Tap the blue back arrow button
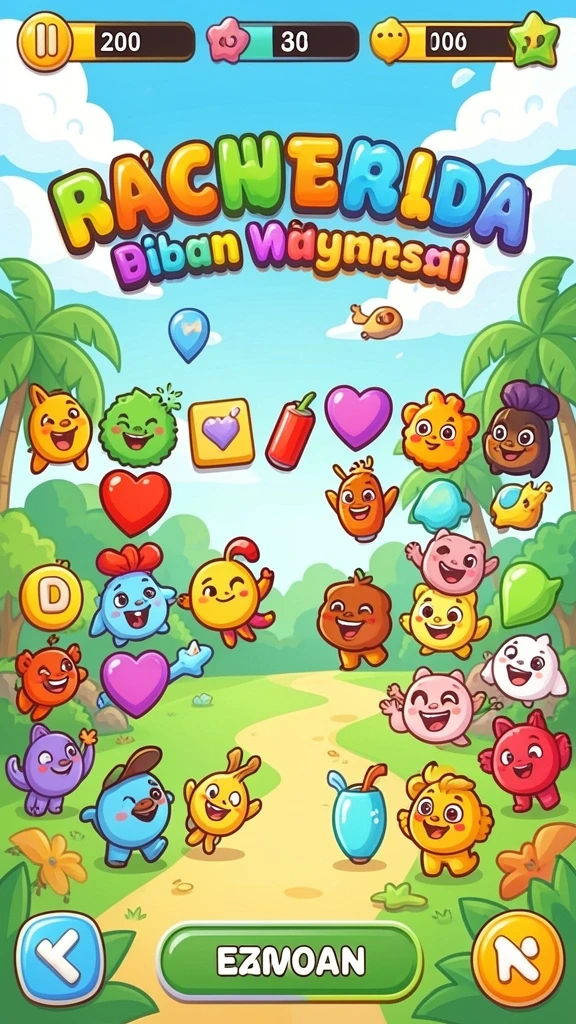This screenshot has width=576, height=1024. (x=60, y=958)
